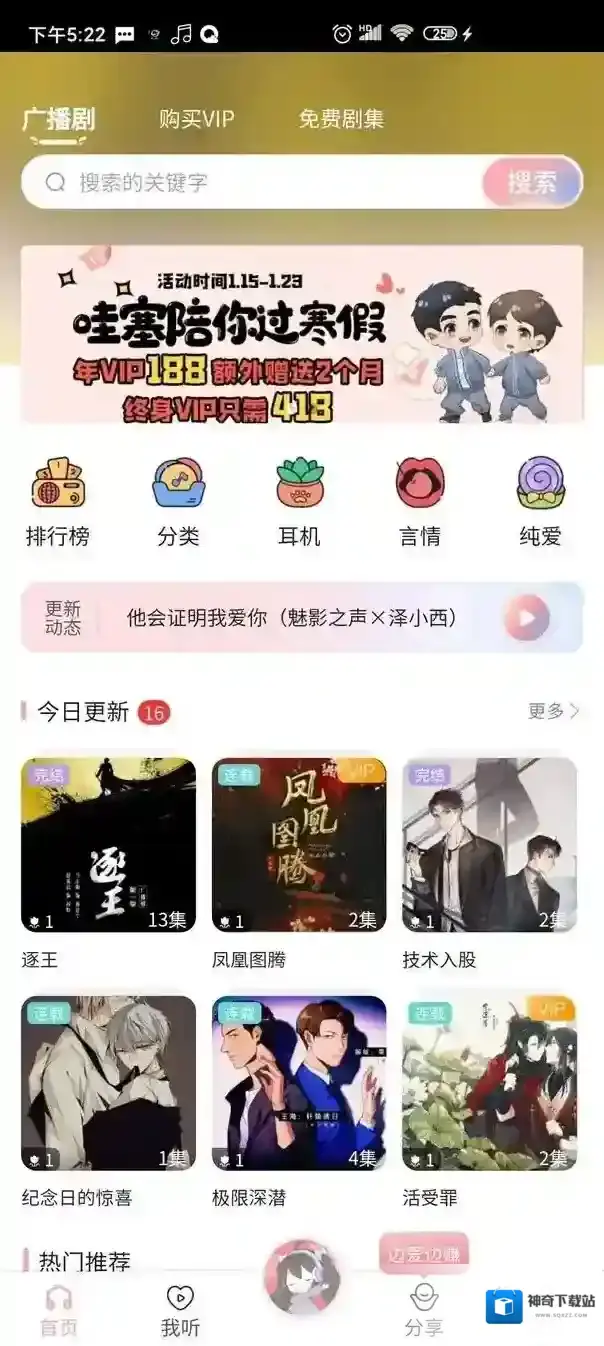Switch to the 购买VIP tab

[196, 120]
